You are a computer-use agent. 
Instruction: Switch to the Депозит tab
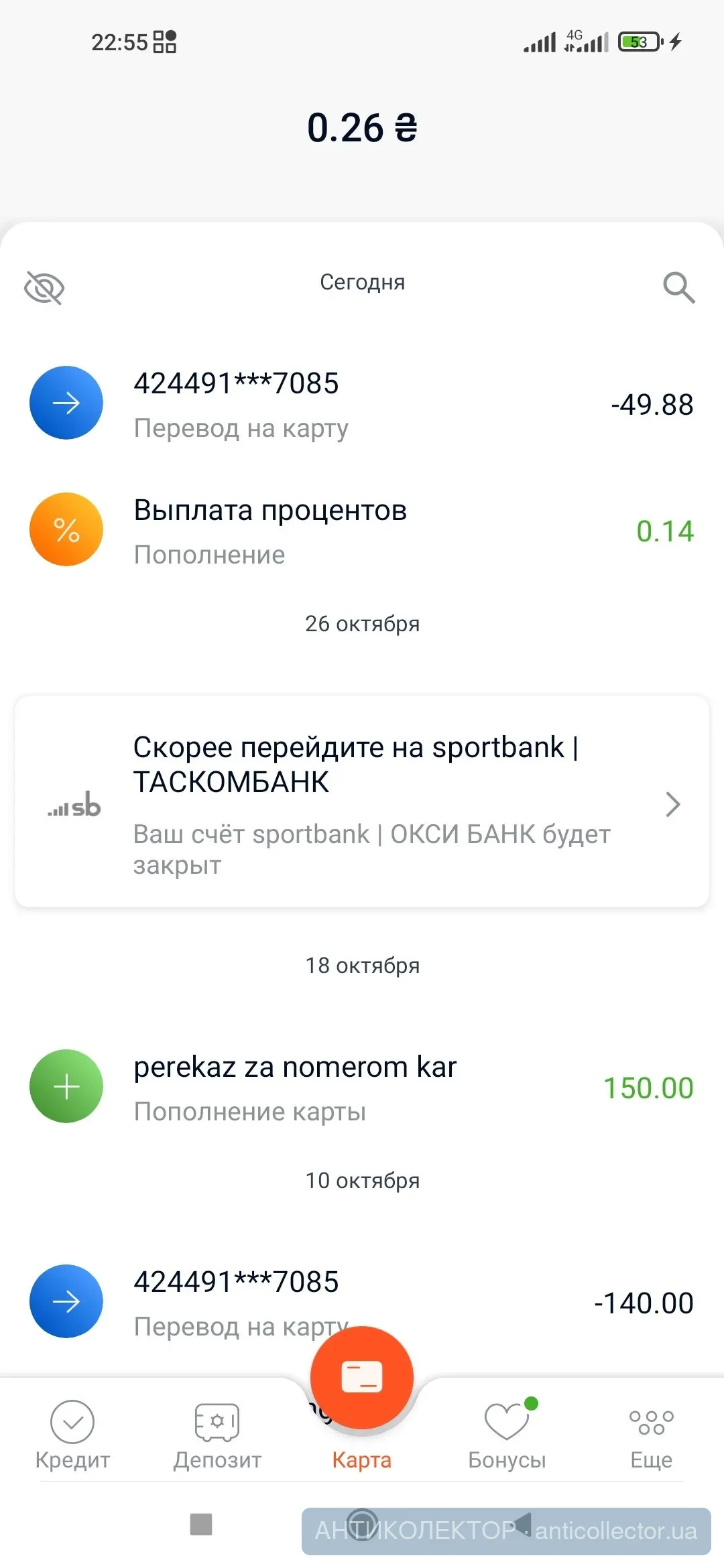pos(217,1435)
